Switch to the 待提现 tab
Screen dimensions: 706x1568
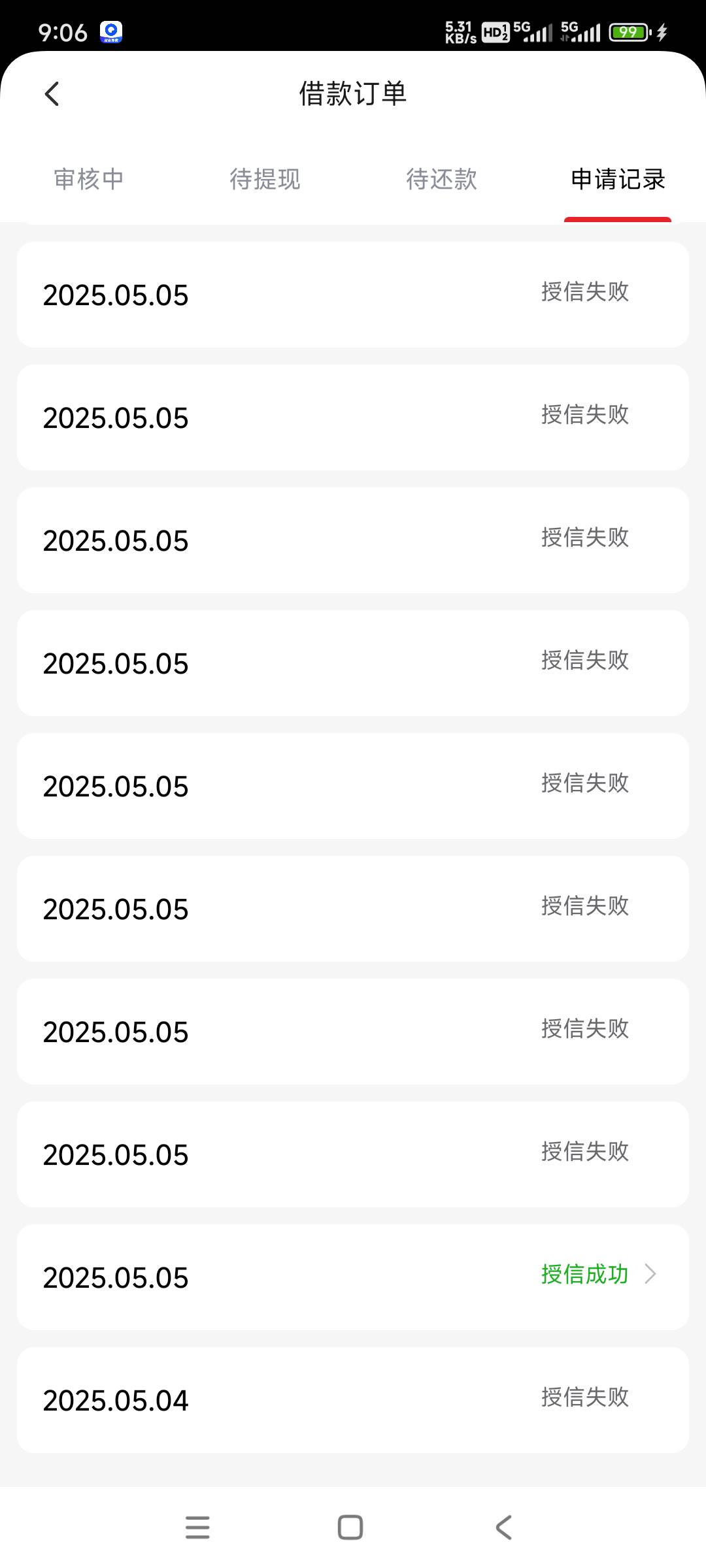point(265,179)
